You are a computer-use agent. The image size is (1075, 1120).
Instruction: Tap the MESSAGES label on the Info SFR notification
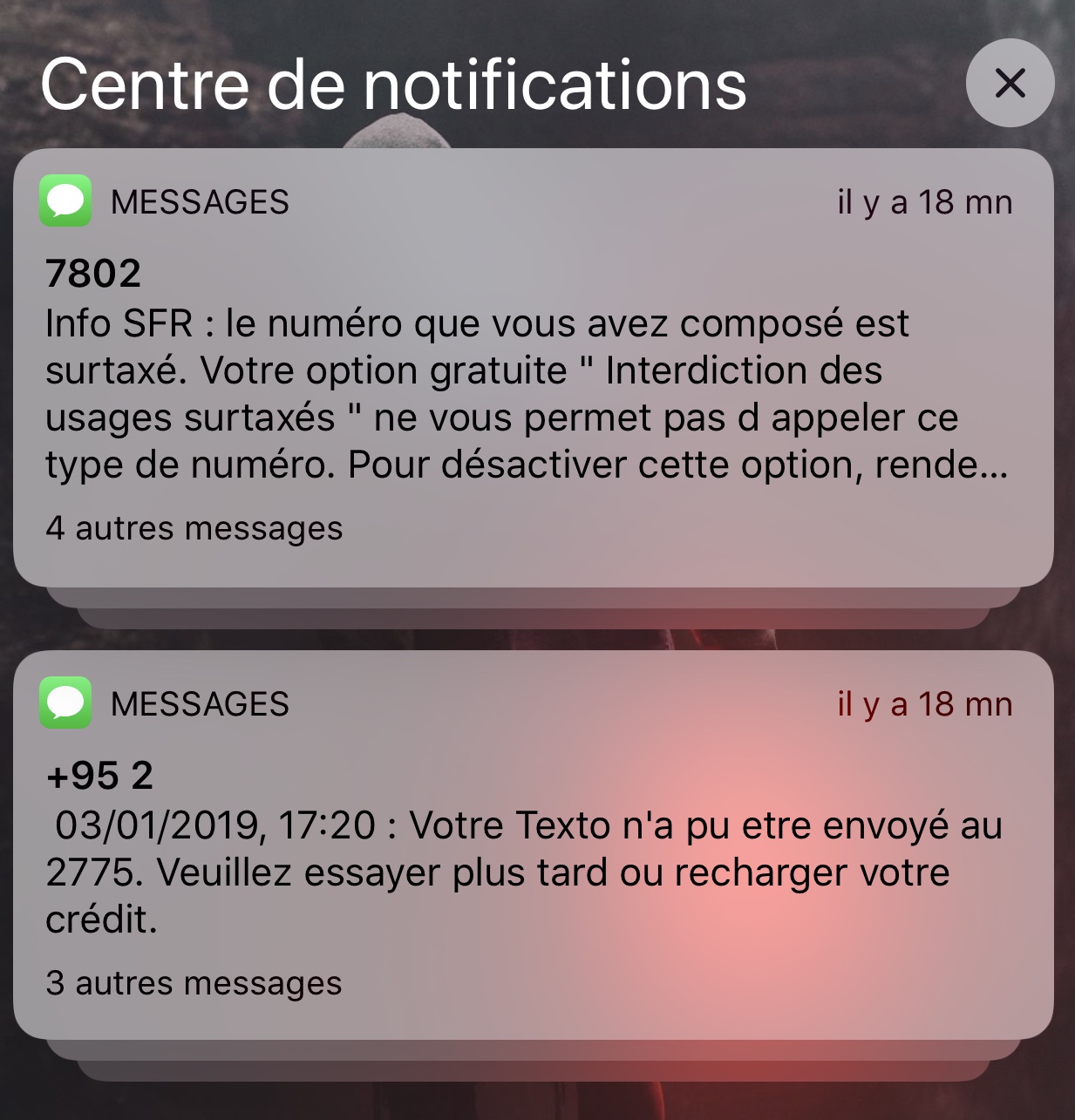(x=201, y=201)
